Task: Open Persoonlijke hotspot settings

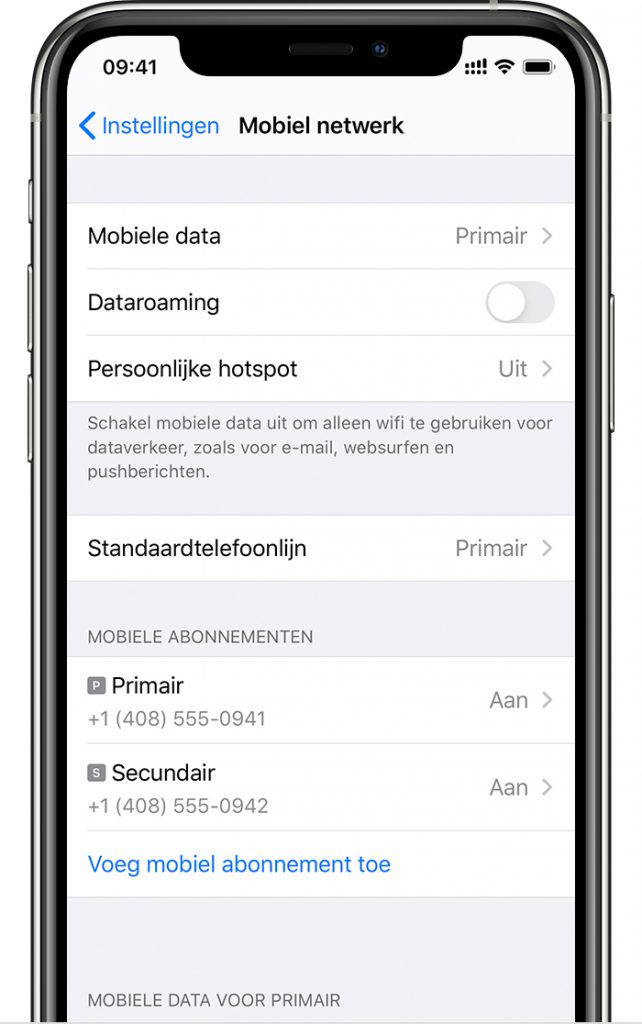Action: click(320, 369)
